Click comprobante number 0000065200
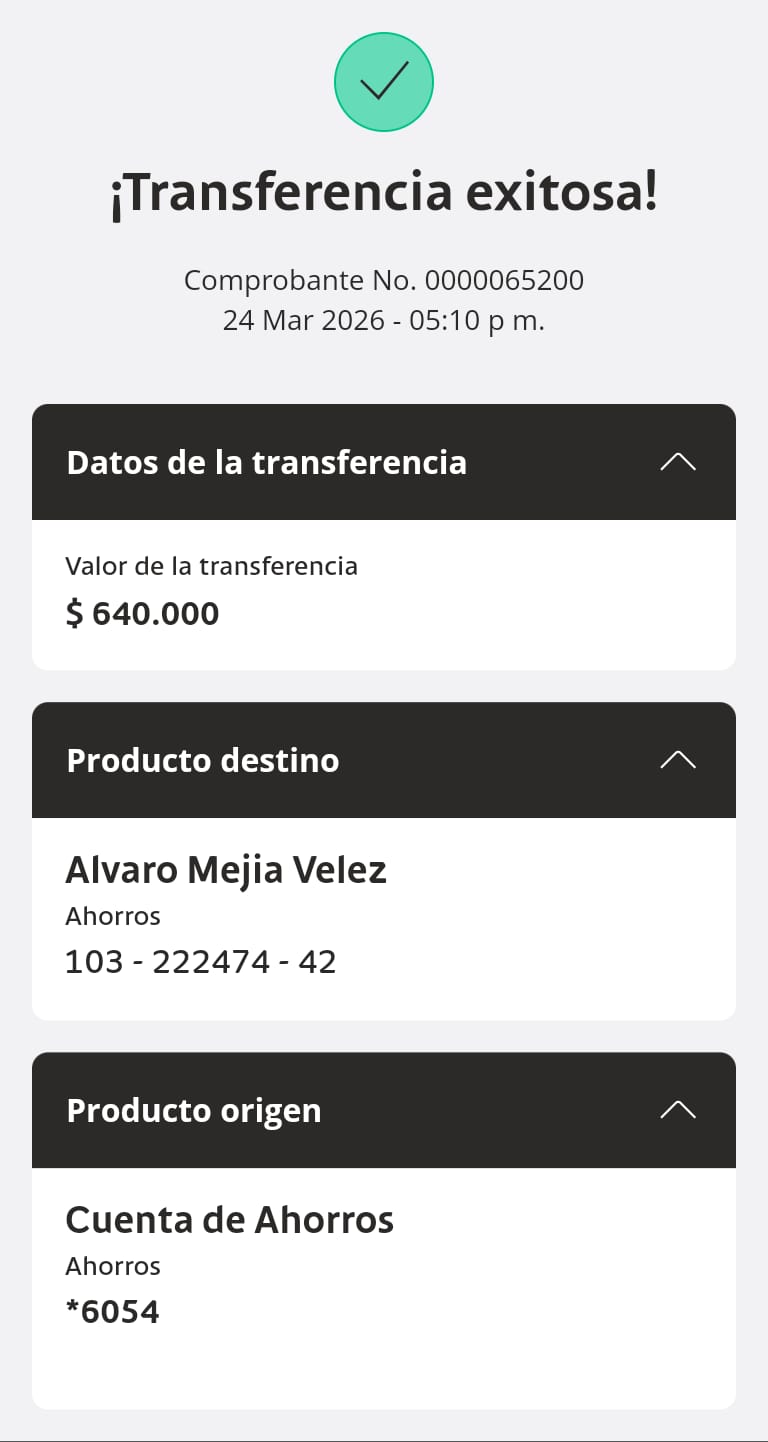Image resolution: width=768 pixels, height=1442 pixels. coord(384,280)
